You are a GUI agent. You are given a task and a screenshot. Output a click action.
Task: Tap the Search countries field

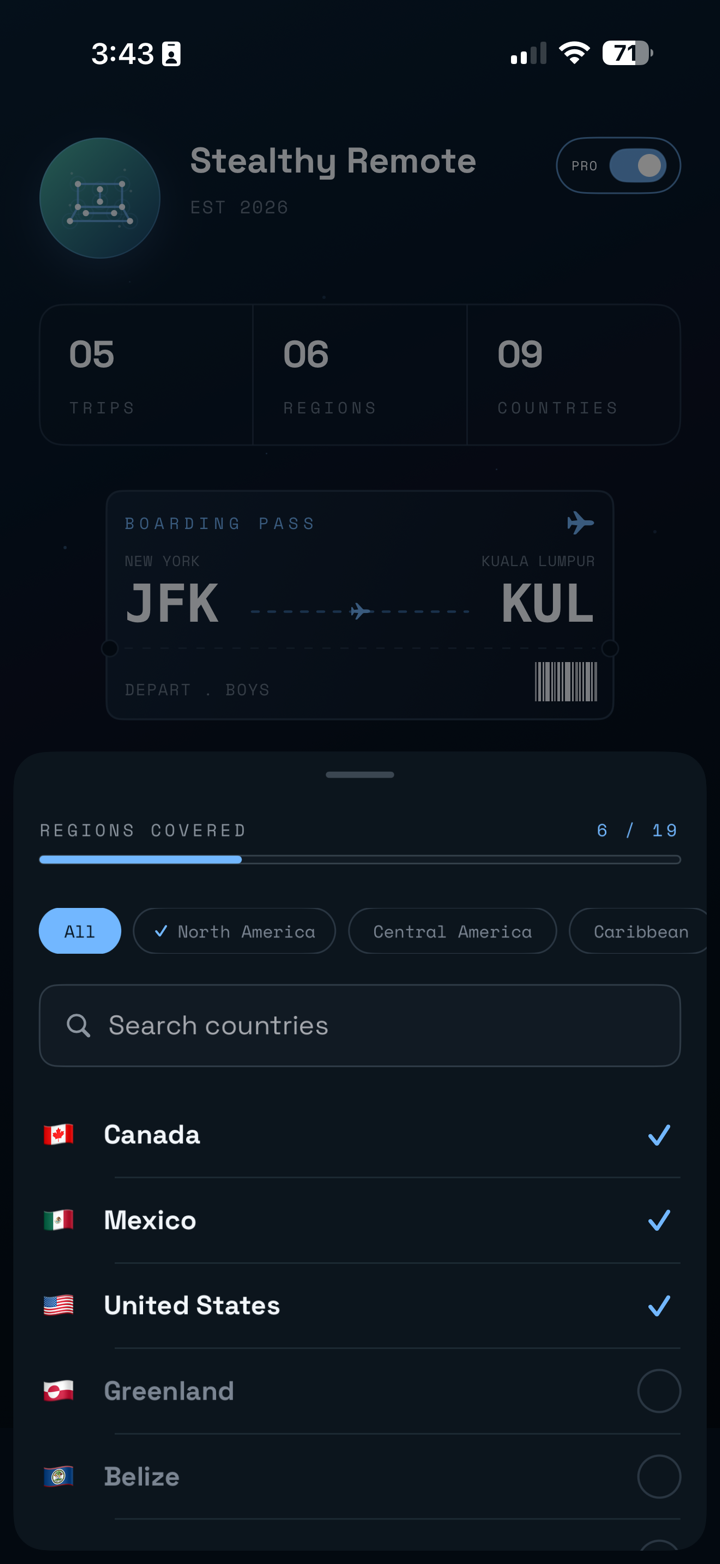(360, 1025)
